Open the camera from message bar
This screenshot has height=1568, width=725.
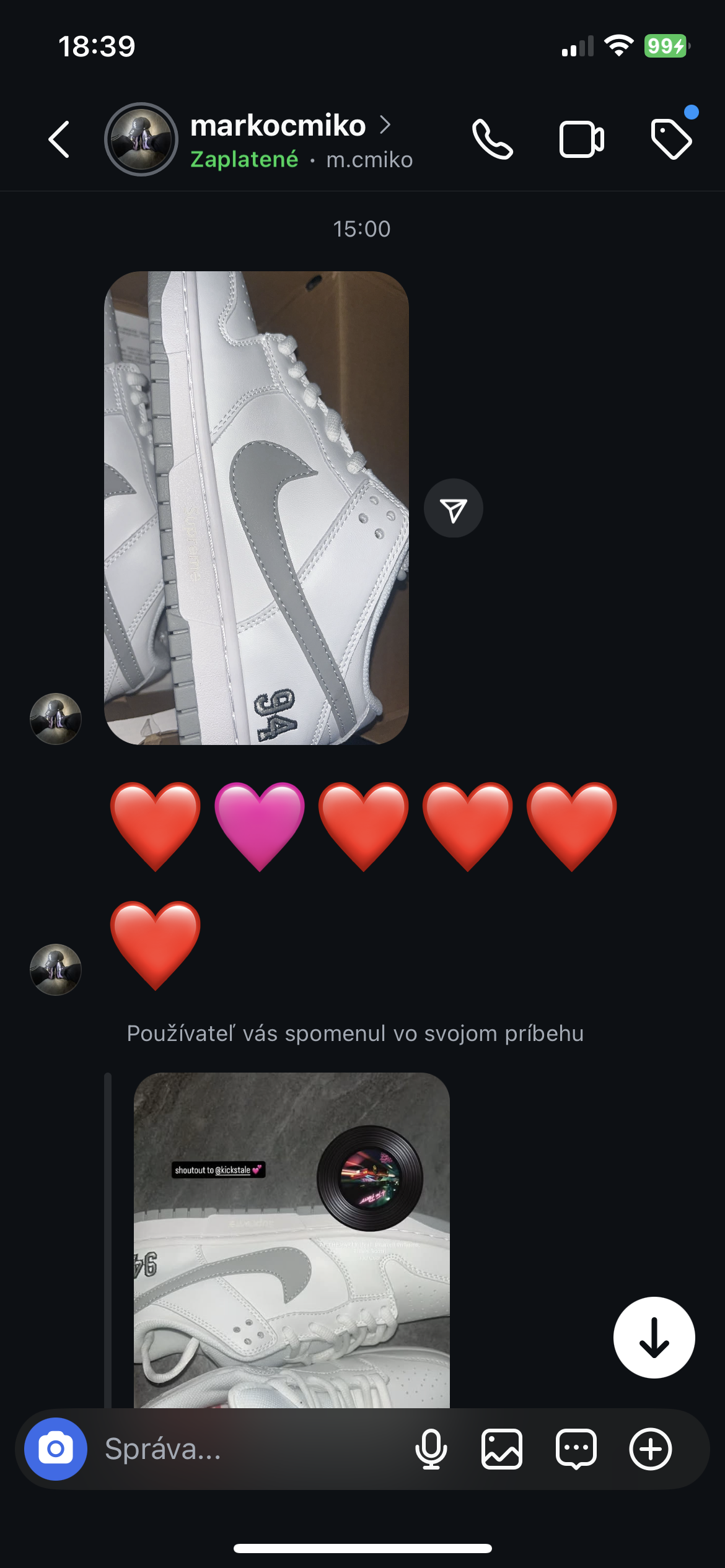tap(56, 1449)
